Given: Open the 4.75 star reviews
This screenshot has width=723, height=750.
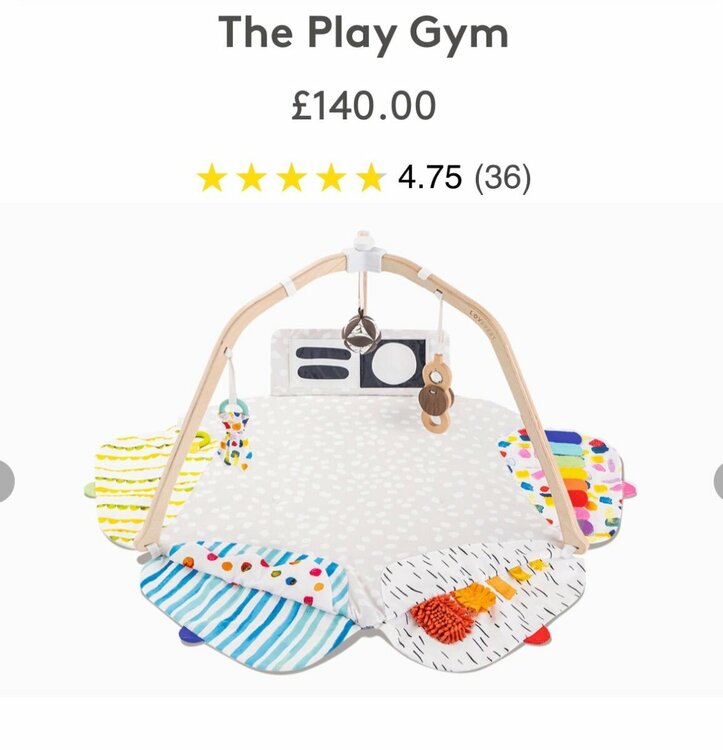Looking at the screenshot, I should pyautogui.click(x=364, y=178).
